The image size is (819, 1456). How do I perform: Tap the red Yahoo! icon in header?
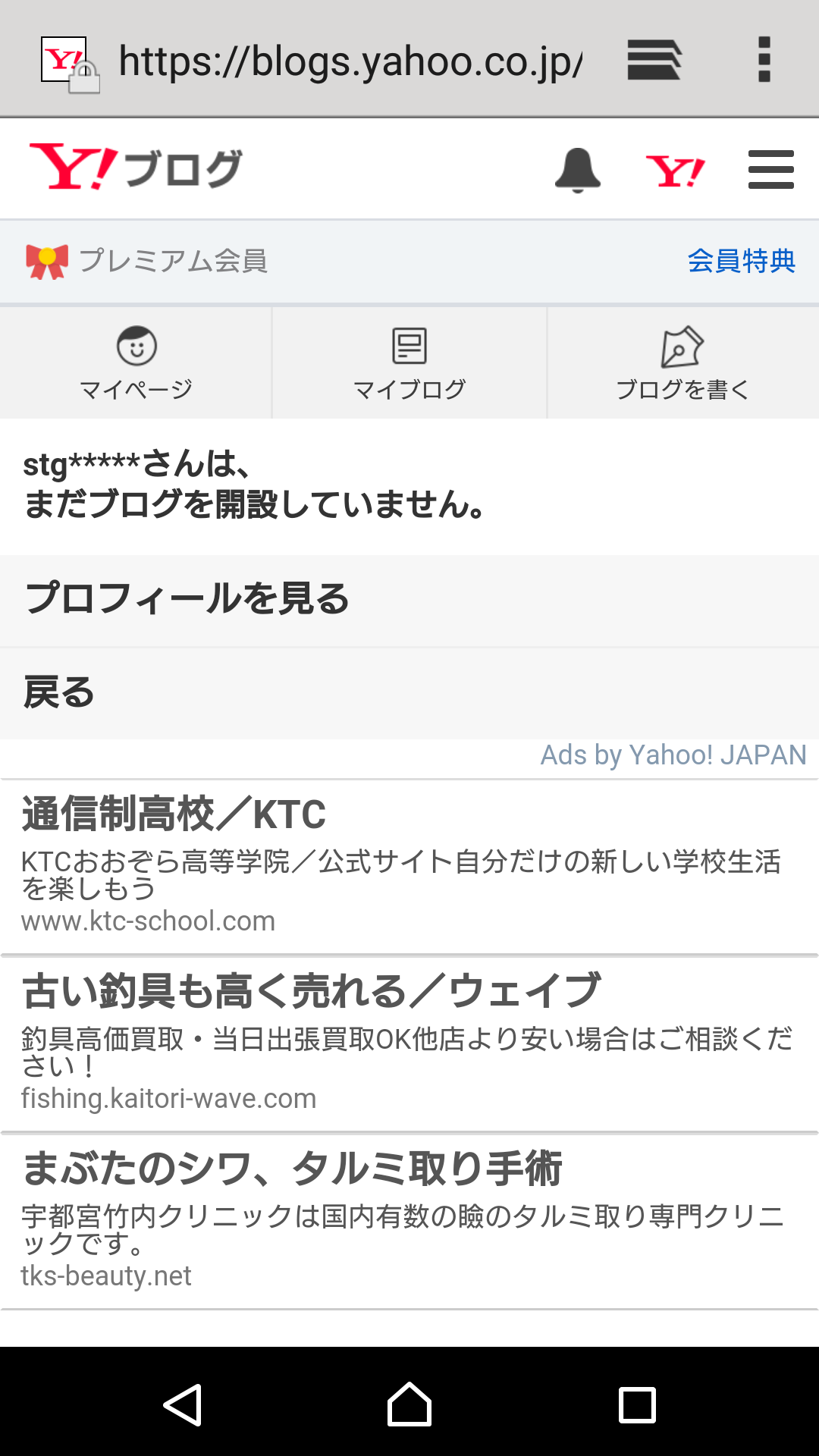675,171
